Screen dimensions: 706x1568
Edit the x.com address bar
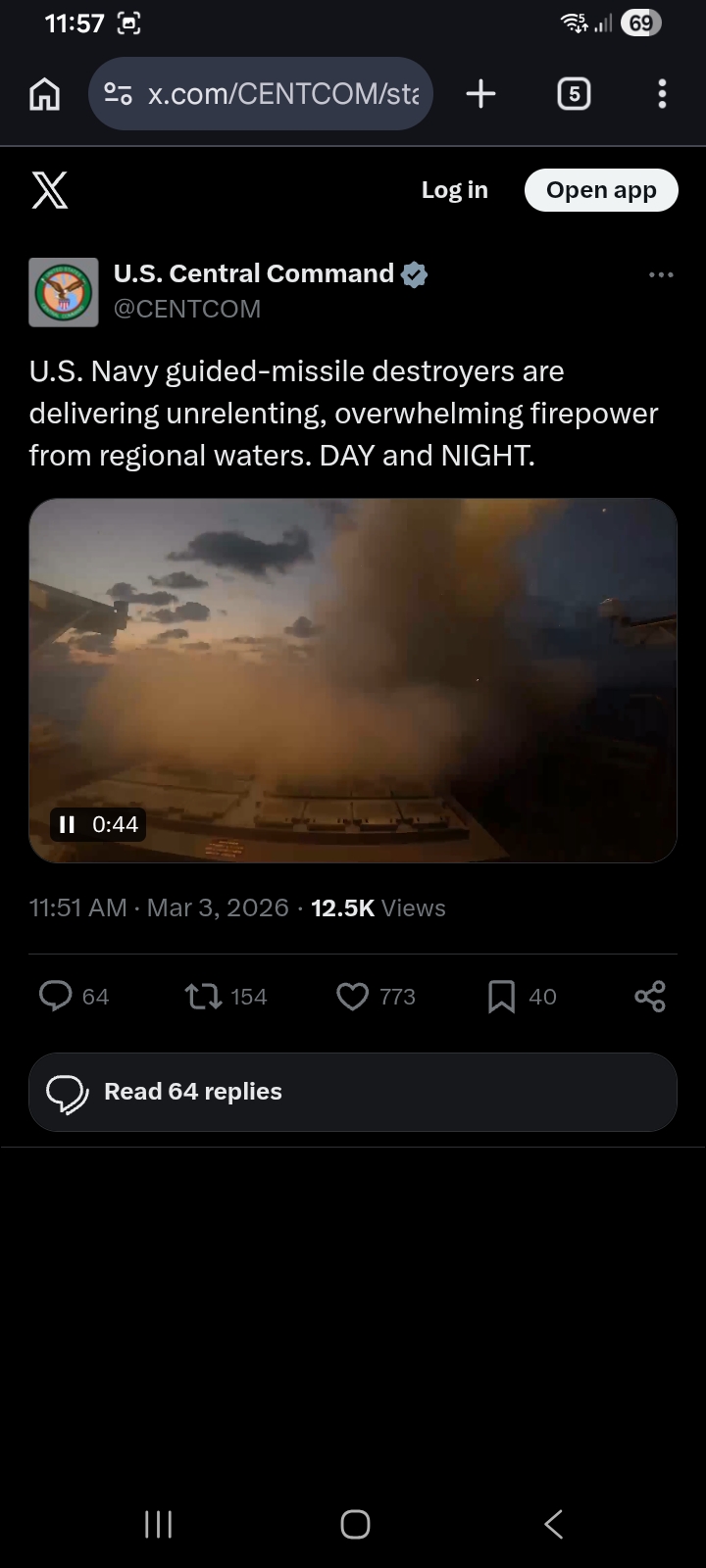point(282,94)
